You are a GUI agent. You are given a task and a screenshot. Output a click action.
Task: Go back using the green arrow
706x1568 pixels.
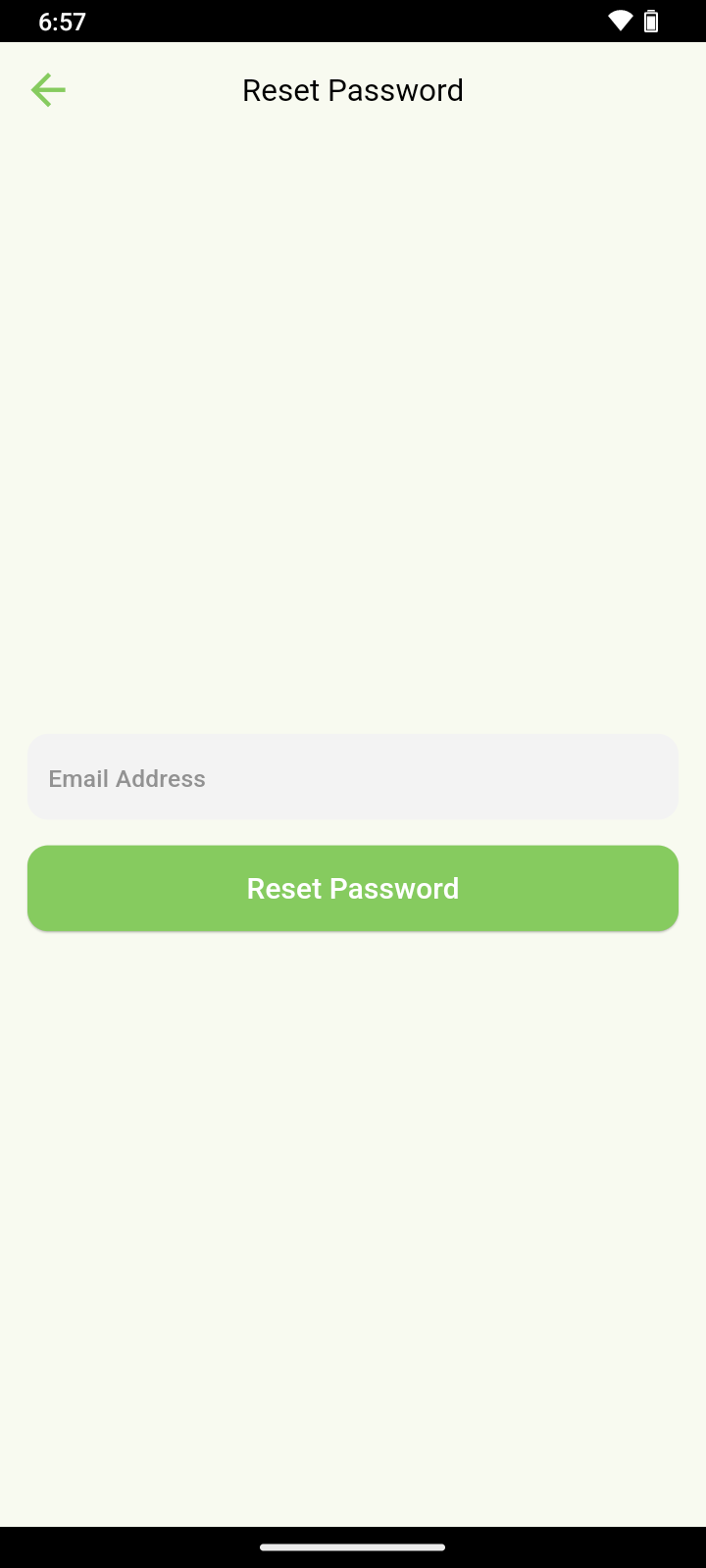[47, 90]
